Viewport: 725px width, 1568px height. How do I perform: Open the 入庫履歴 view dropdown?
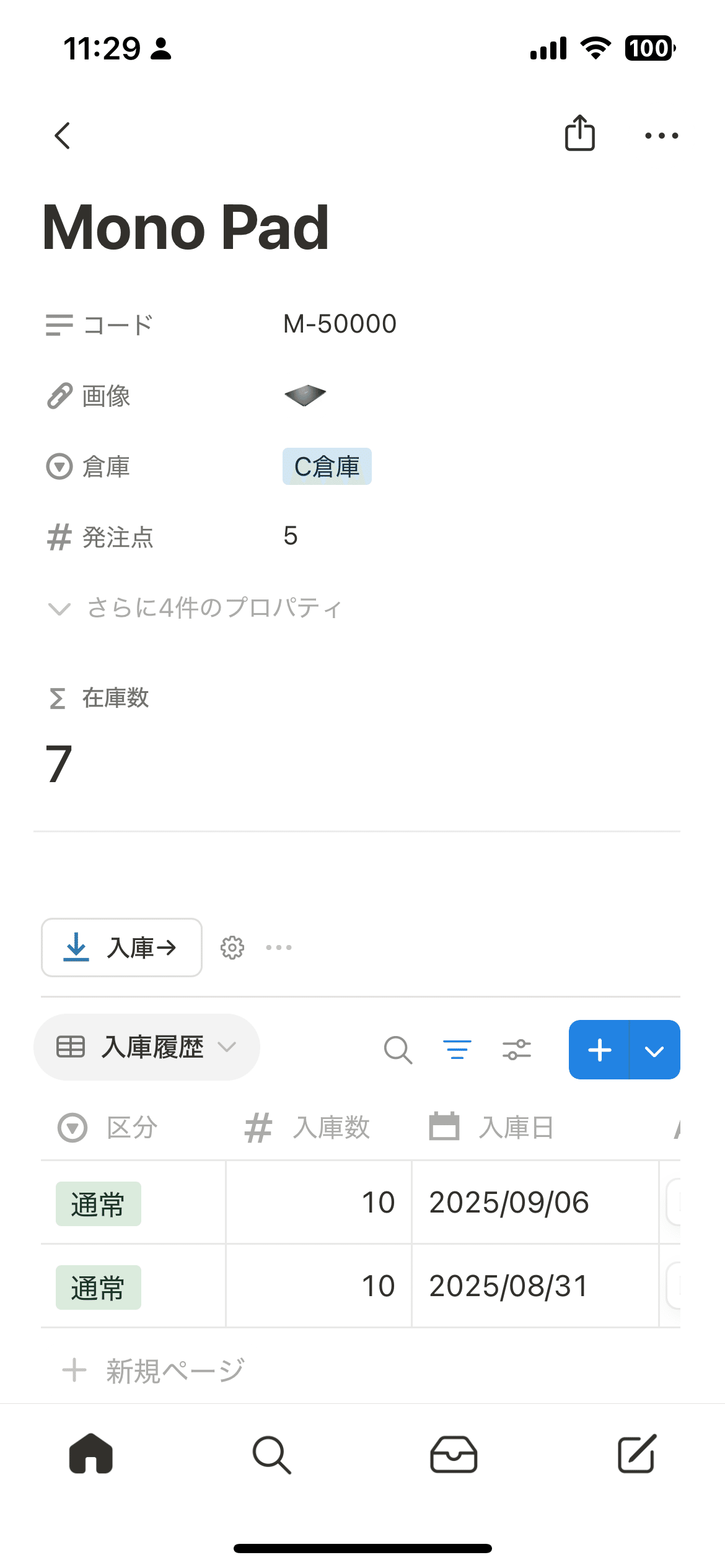coord(147,1047)
